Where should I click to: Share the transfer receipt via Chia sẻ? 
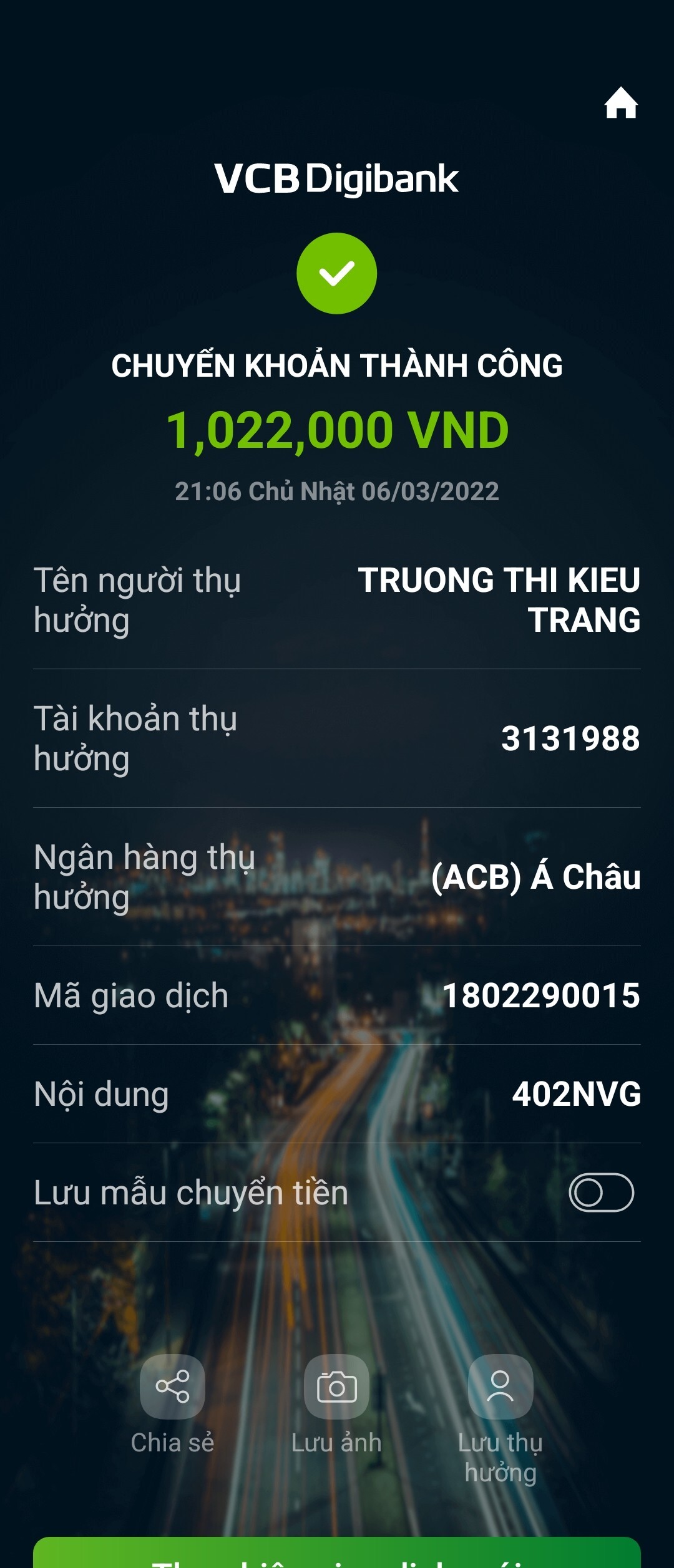tap(172, 1387)
